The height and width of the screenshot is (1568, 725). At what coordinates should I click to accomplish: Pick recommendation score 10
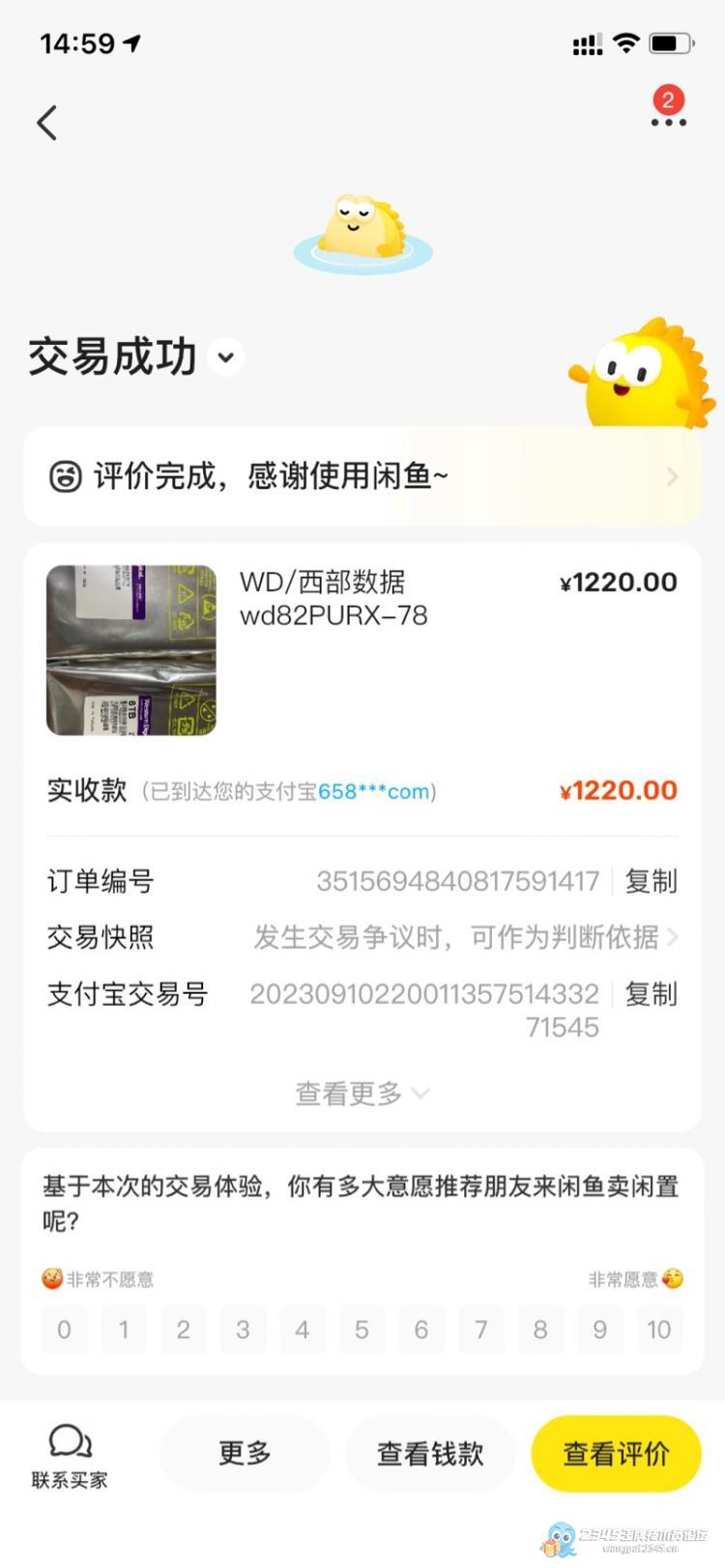[x=659, y=1329]
